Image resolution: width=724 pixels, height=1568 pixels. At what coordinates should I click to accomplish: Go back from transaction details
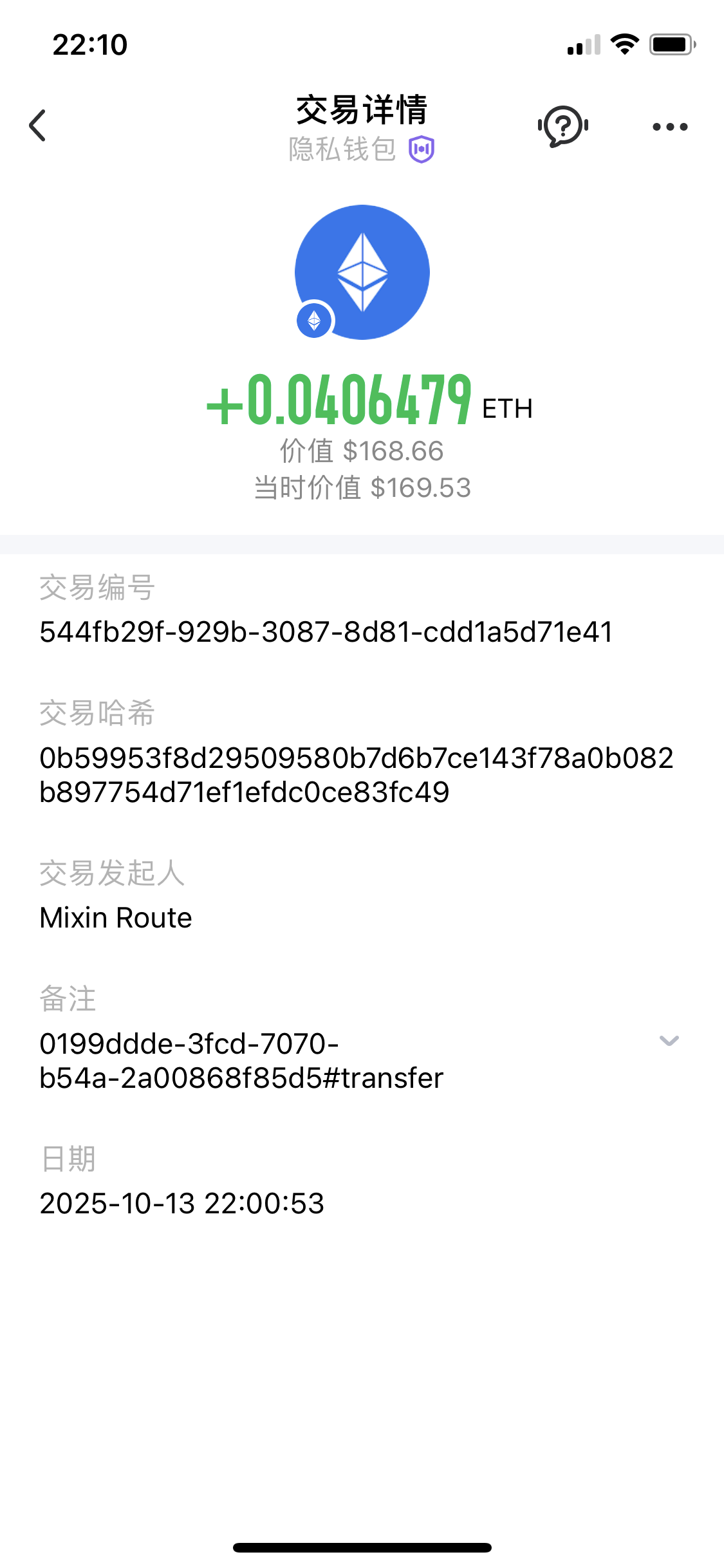(x=37, y=126)
